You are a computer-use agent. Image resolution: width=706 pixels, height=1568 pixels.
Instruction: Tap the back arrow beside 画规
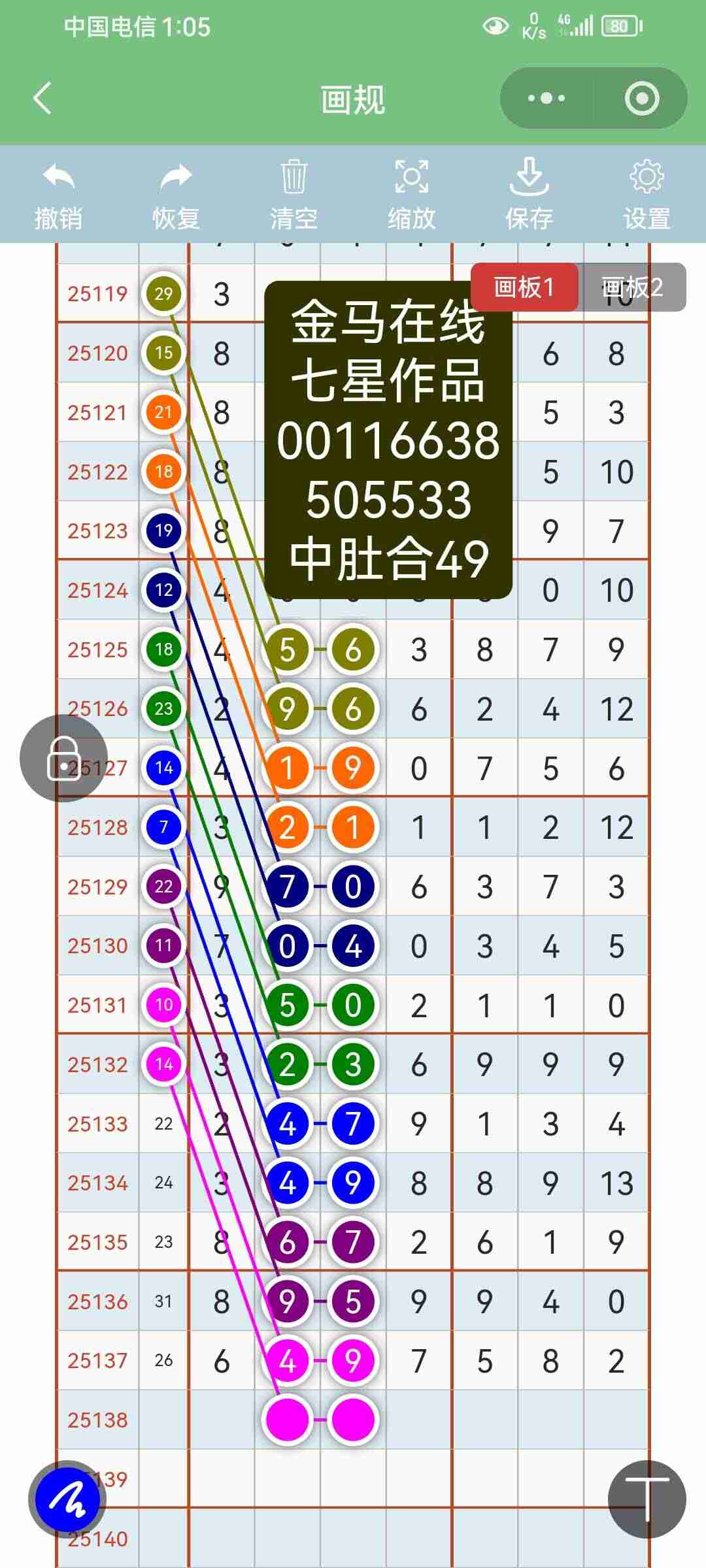42,98
